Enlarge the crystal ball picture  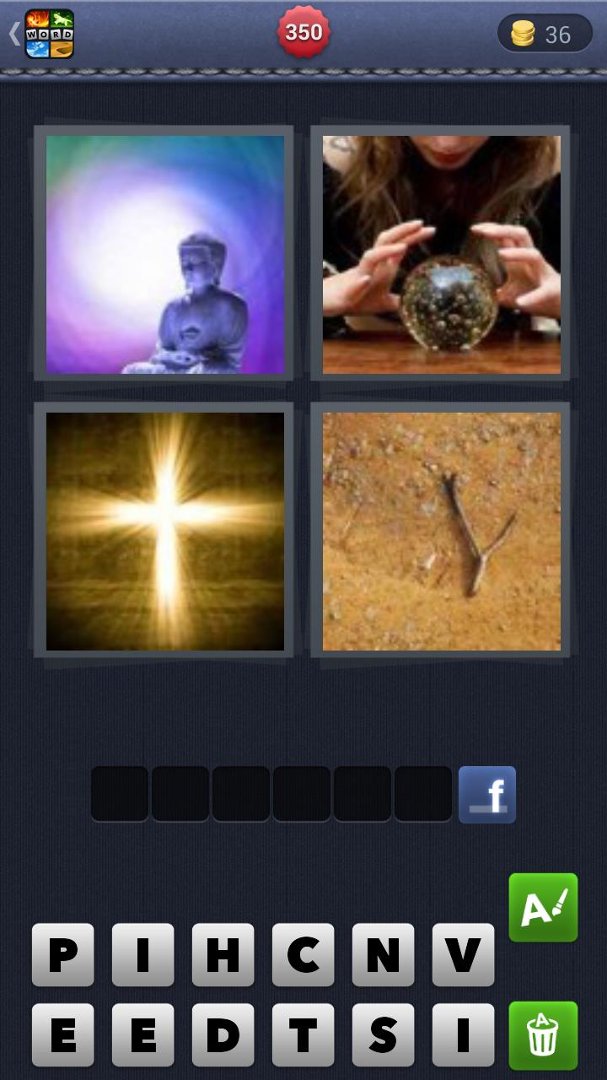(441, 254)
